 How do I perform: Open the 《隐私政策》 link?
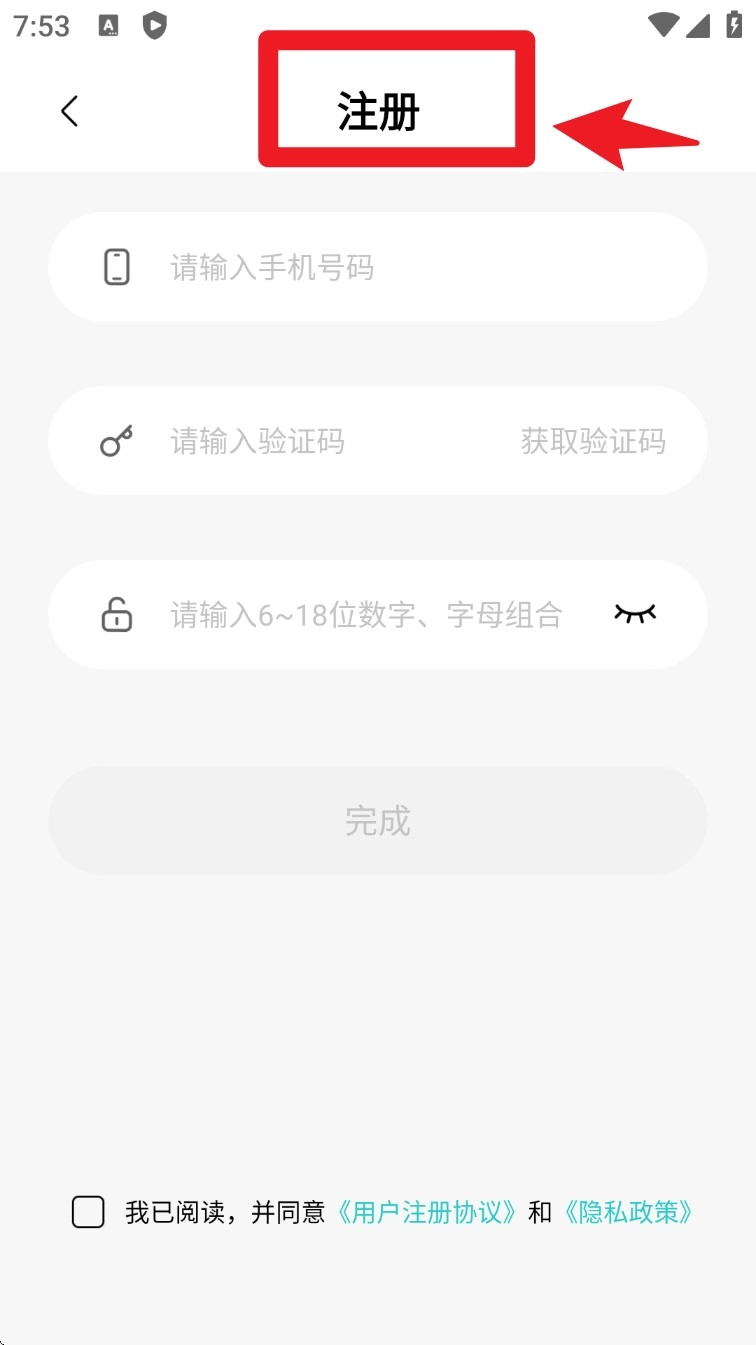click(x=629, y=1212)
